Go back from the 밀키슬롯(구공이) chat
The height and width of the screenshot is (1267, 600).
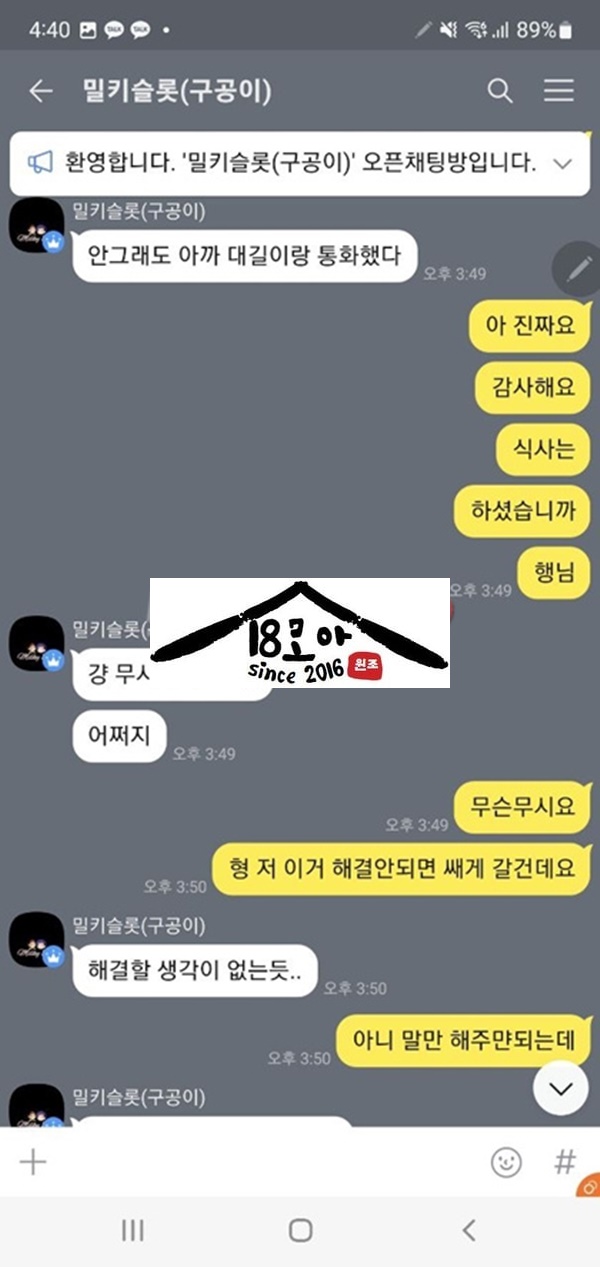click(40, 91)
